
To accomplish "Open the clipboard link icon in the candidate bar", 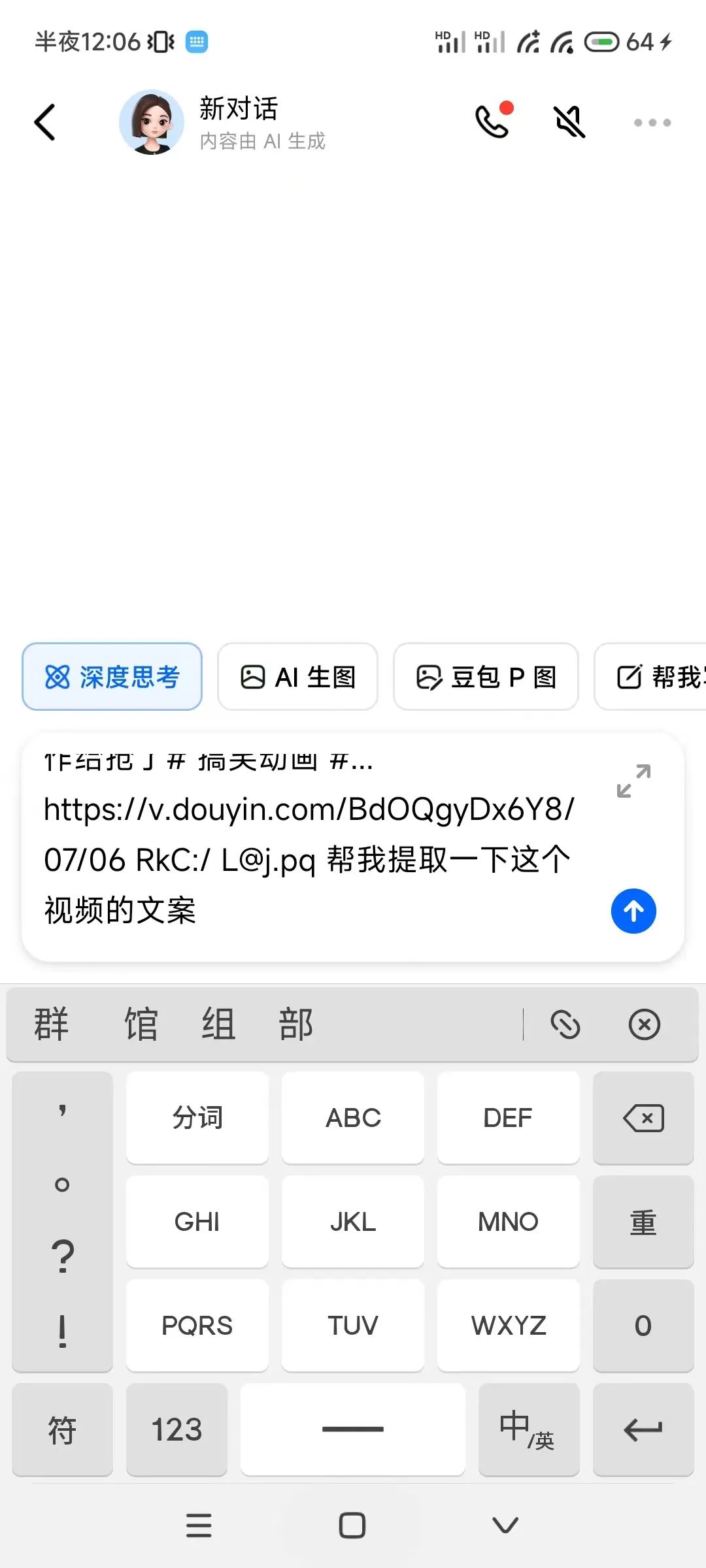I will coord(565,1024).
